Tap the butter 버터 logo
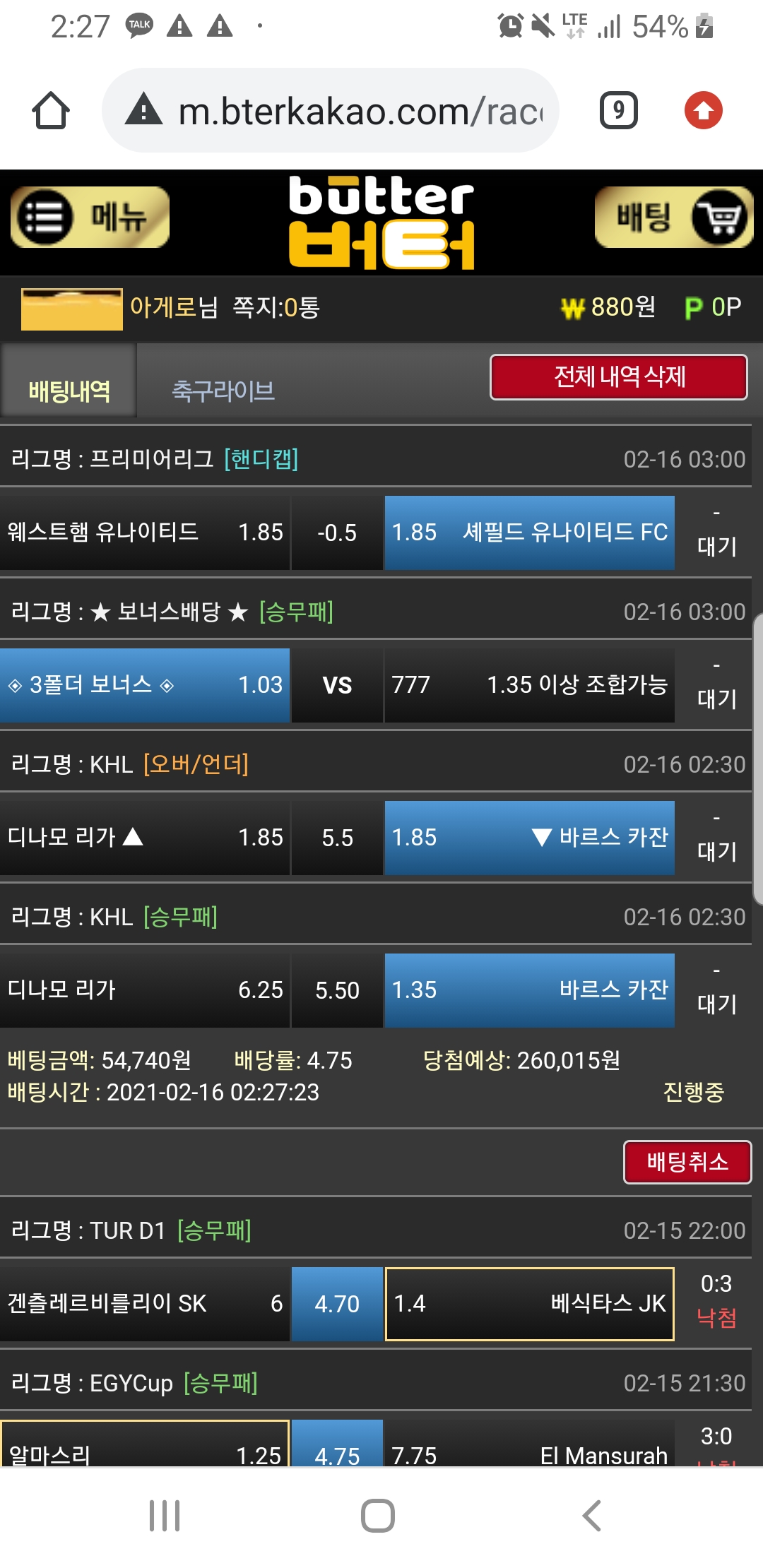Screen dimensions: 763x1568 (381, 222)
